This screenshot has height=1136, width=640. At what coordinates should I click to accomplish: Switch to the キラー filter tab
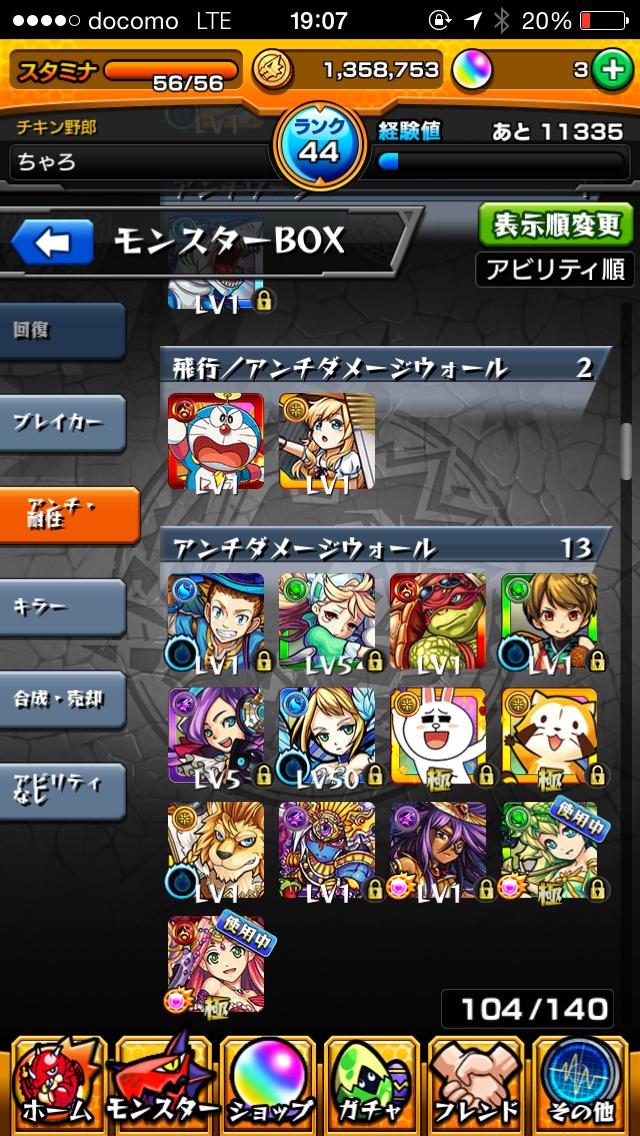pos(62,607)
